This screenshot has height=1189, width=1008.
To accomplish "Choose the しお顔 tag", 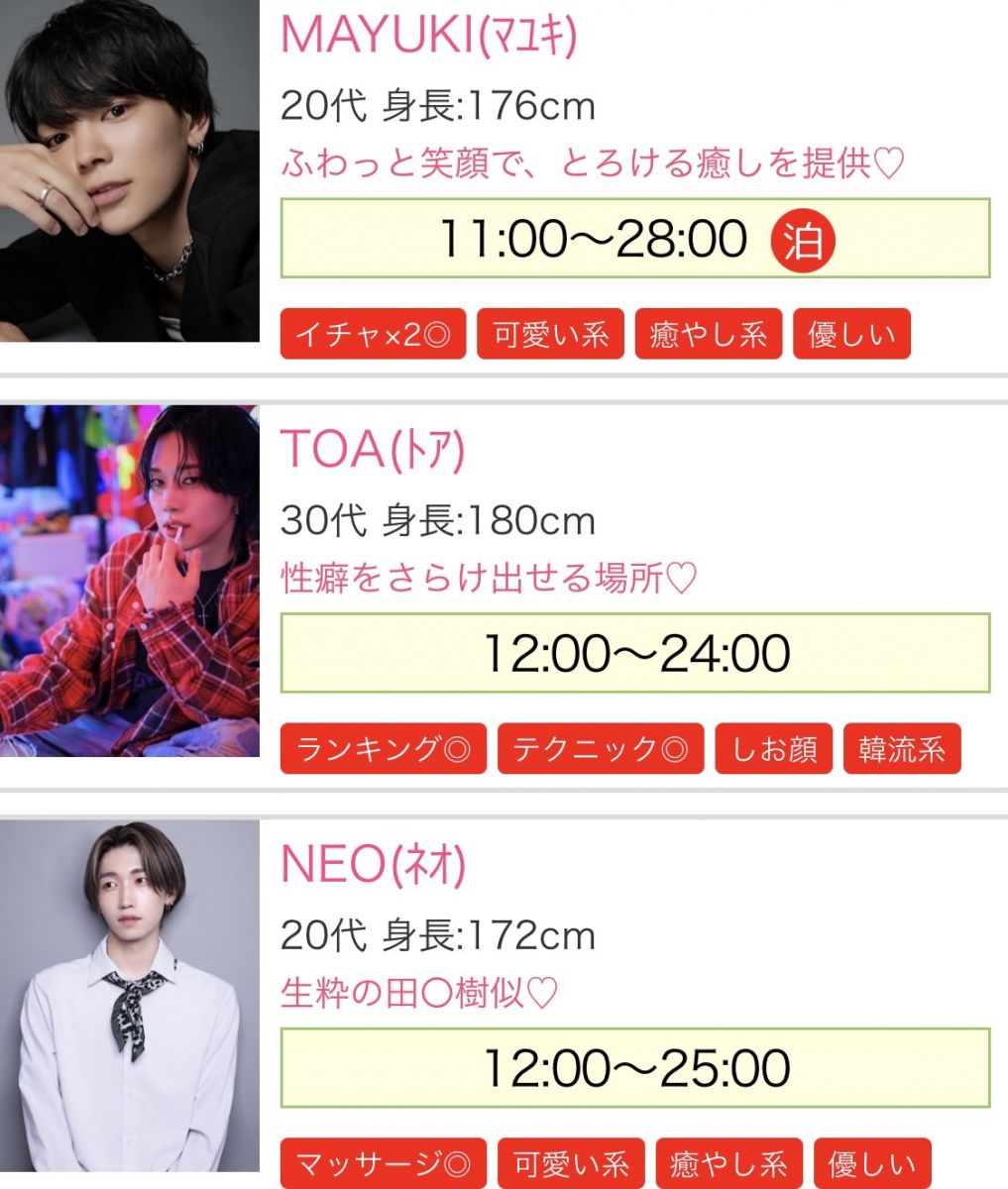I will 773,749.
